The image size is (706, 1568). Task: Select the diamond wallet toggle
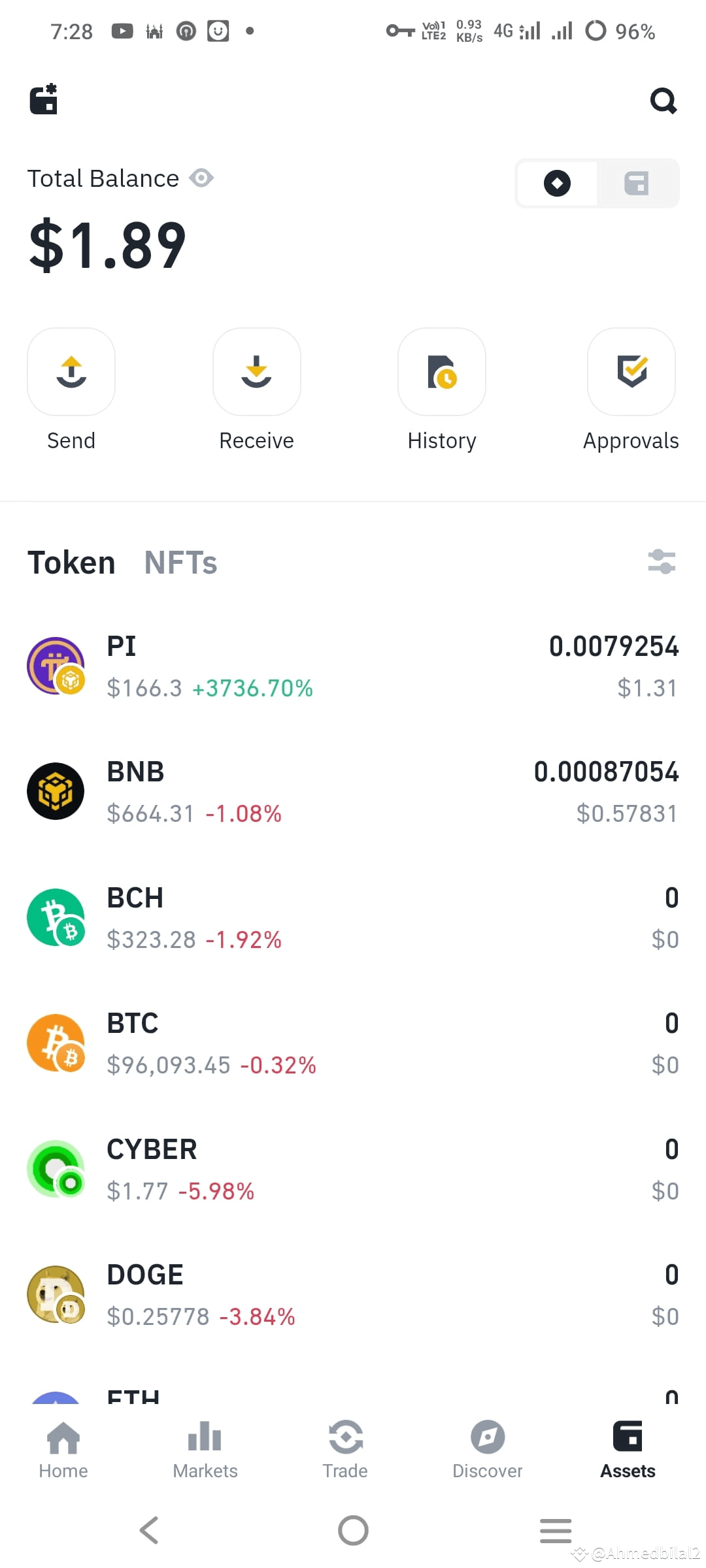pyautogui.click(x=556, y=184)
